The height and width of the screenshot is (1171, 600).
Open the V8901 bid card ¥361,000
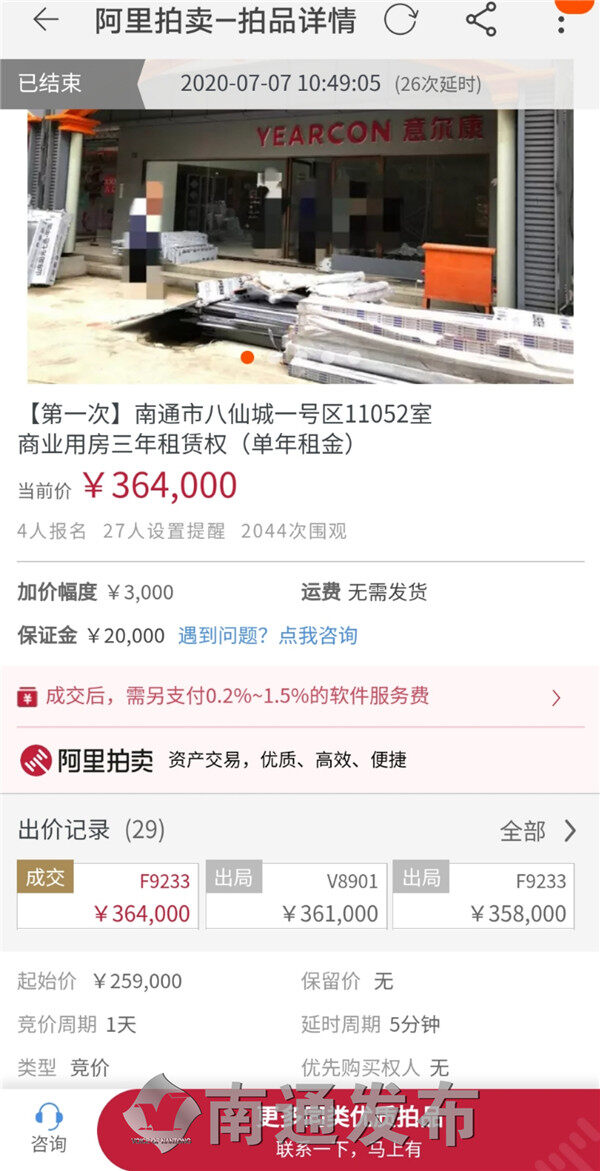[295, 896]
